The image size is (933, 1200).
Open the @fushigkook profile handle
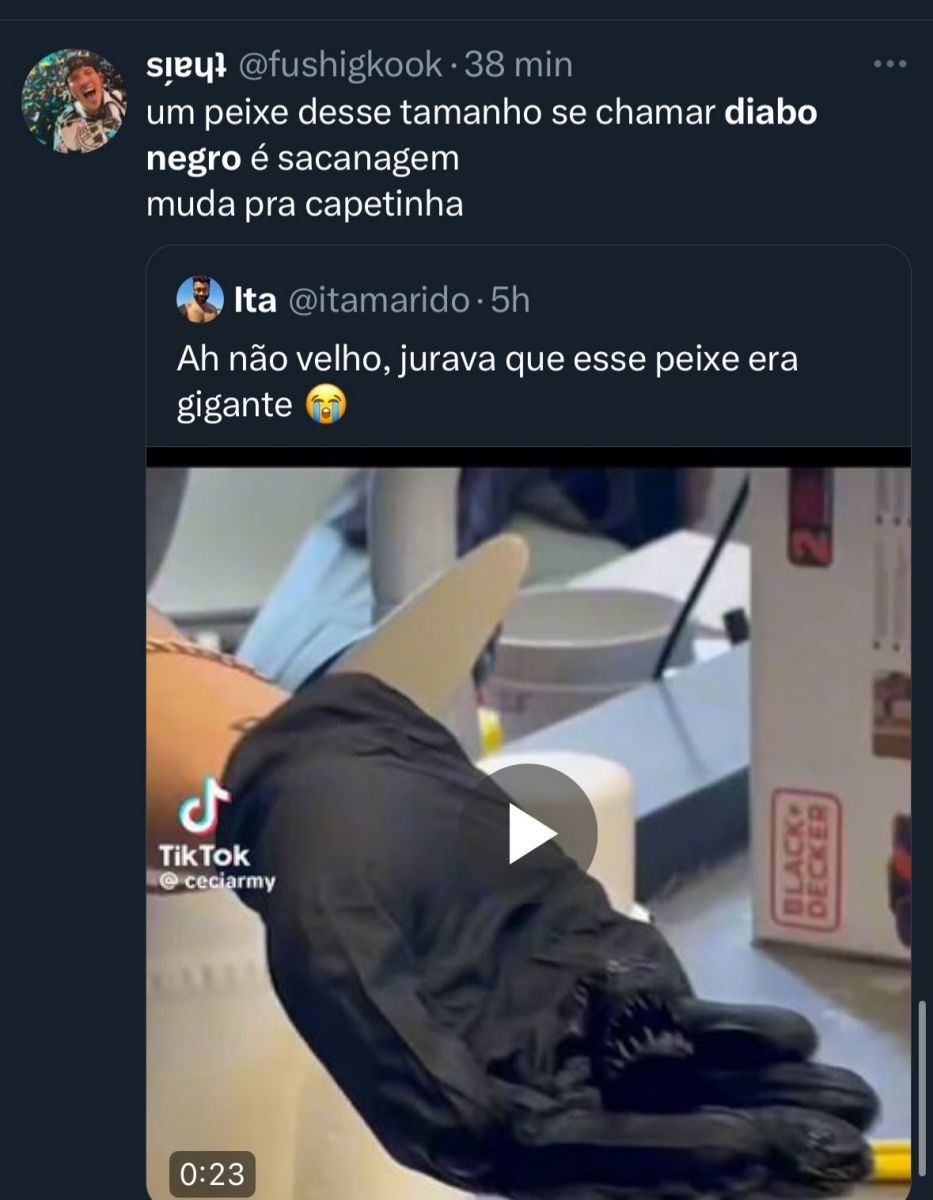pos(341,65)
